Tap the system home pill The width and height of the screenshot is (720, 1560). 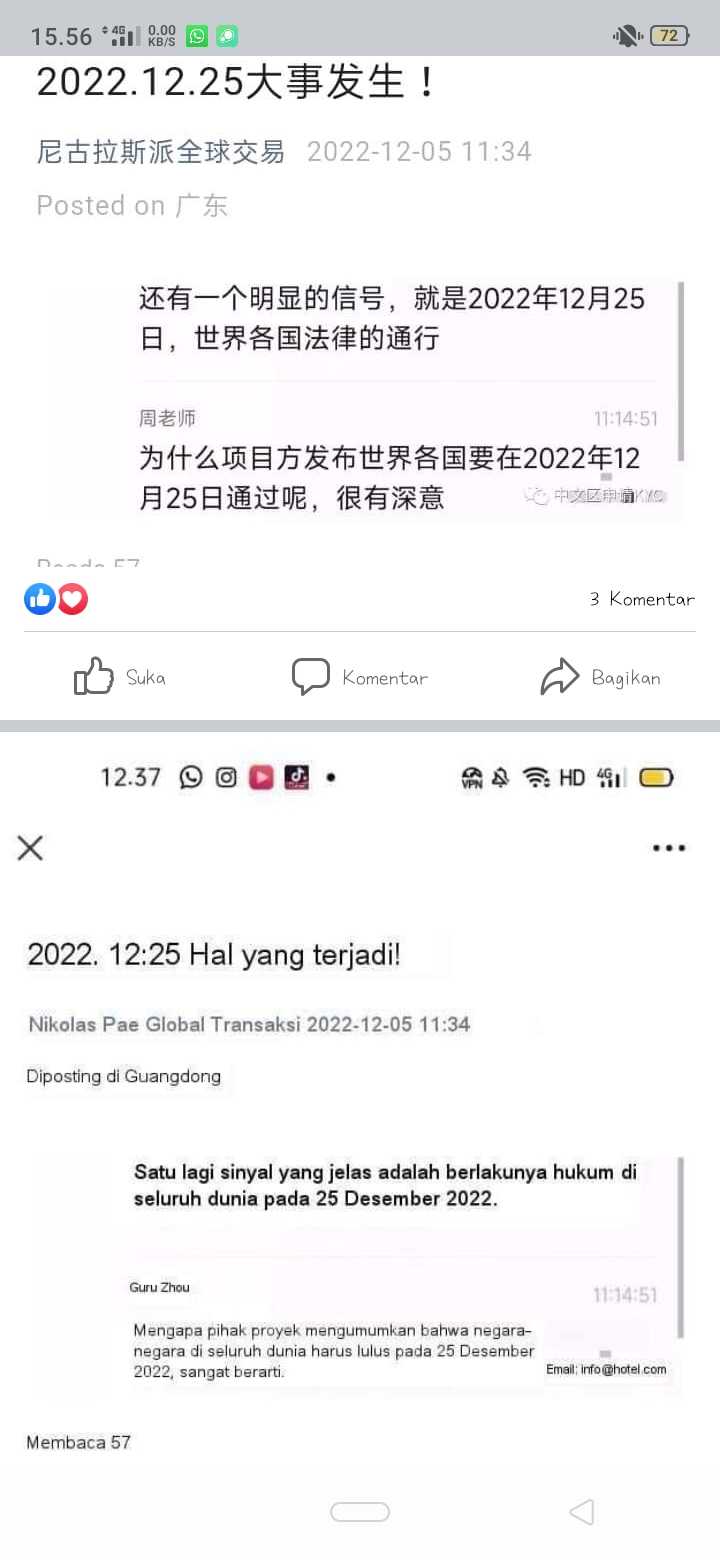click(x=360, y=1512)
